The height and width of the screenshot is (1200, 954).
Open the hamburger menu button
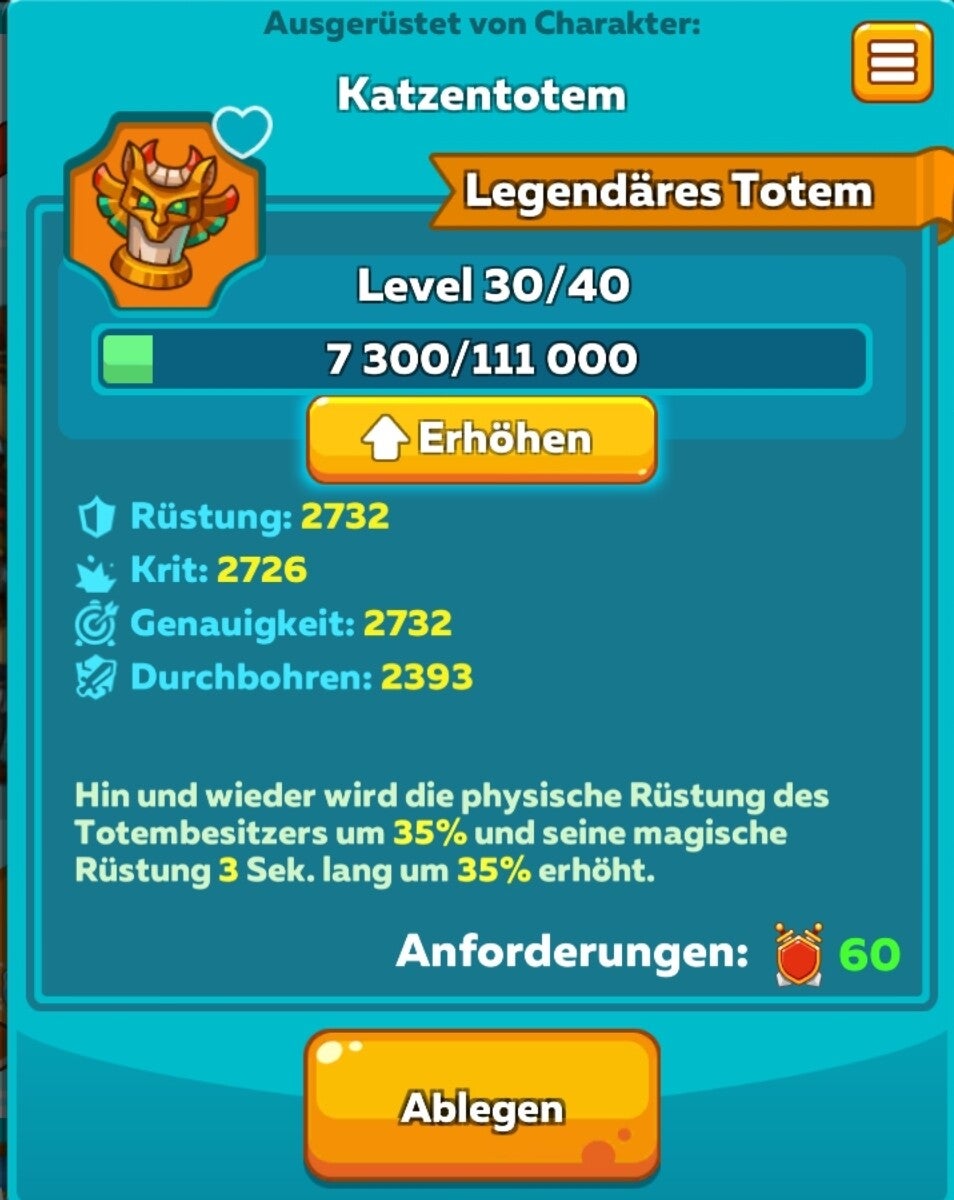(x=892, y=61)
